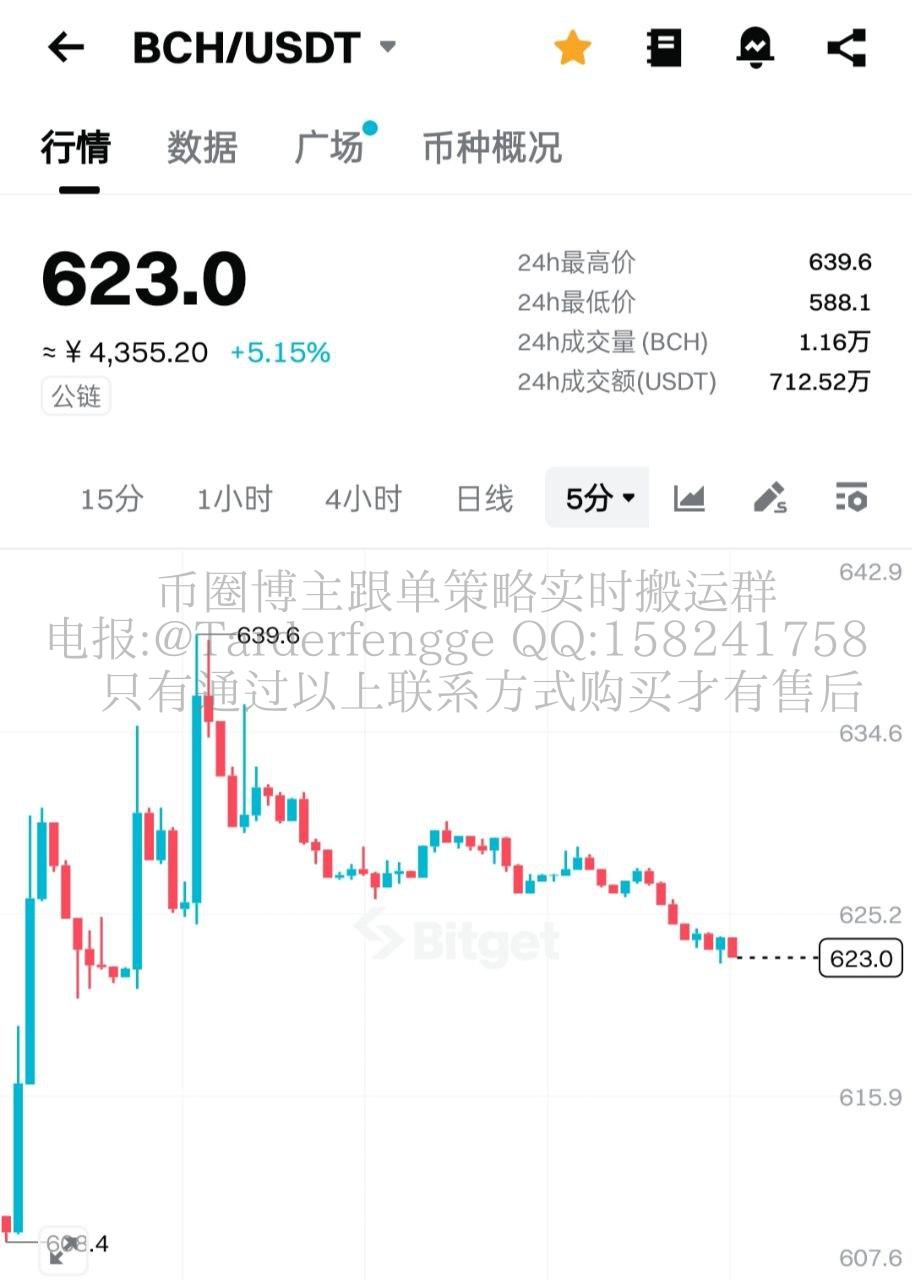Expand the 5分 interval dropdown
Screen dimensions: 912x1280
[x=598, y=498]
